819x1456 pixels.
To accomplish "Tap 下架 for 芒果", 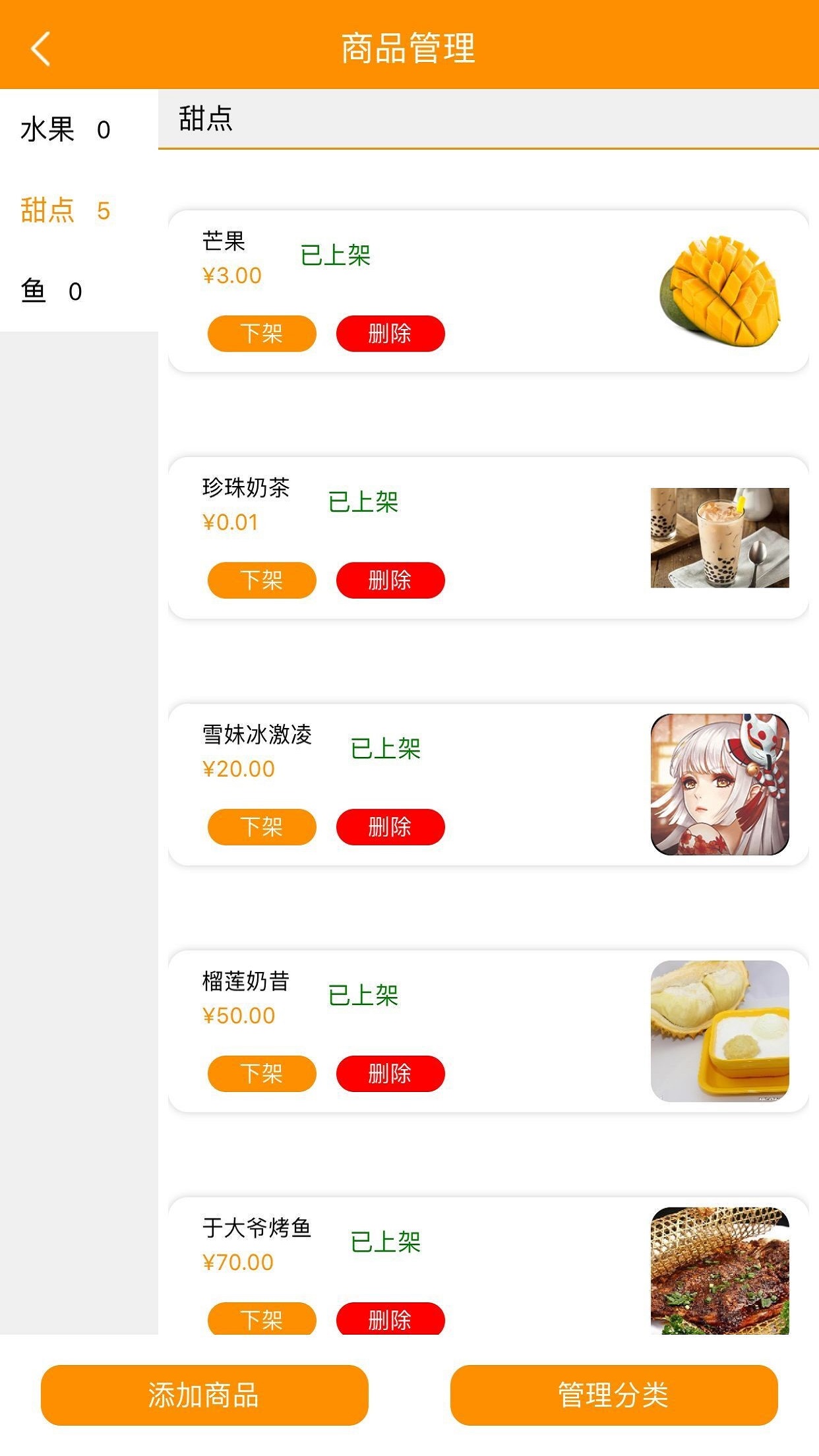I will pyautogui.click(x=262, y=334).
